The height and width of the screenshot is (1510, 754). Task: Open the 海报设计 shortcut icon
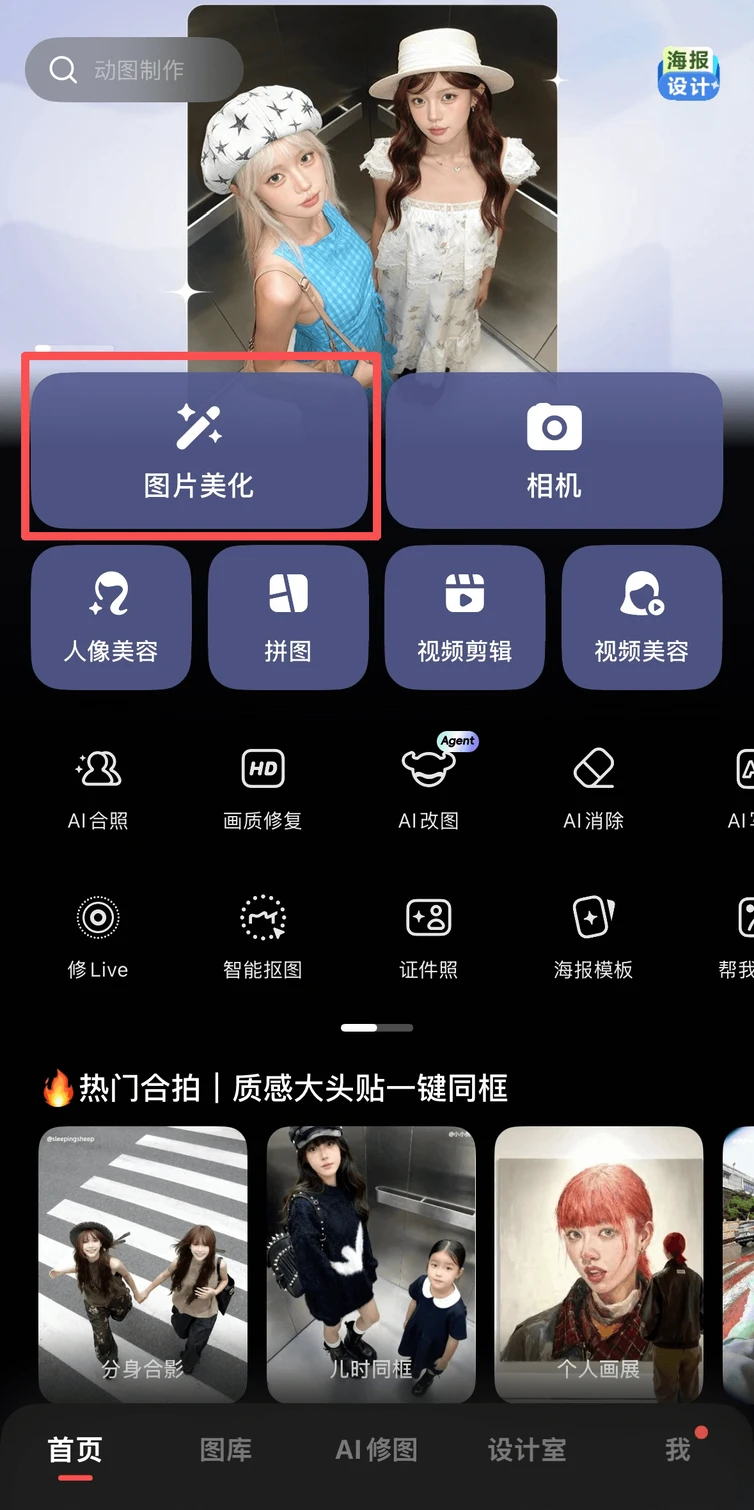[689, 73]
